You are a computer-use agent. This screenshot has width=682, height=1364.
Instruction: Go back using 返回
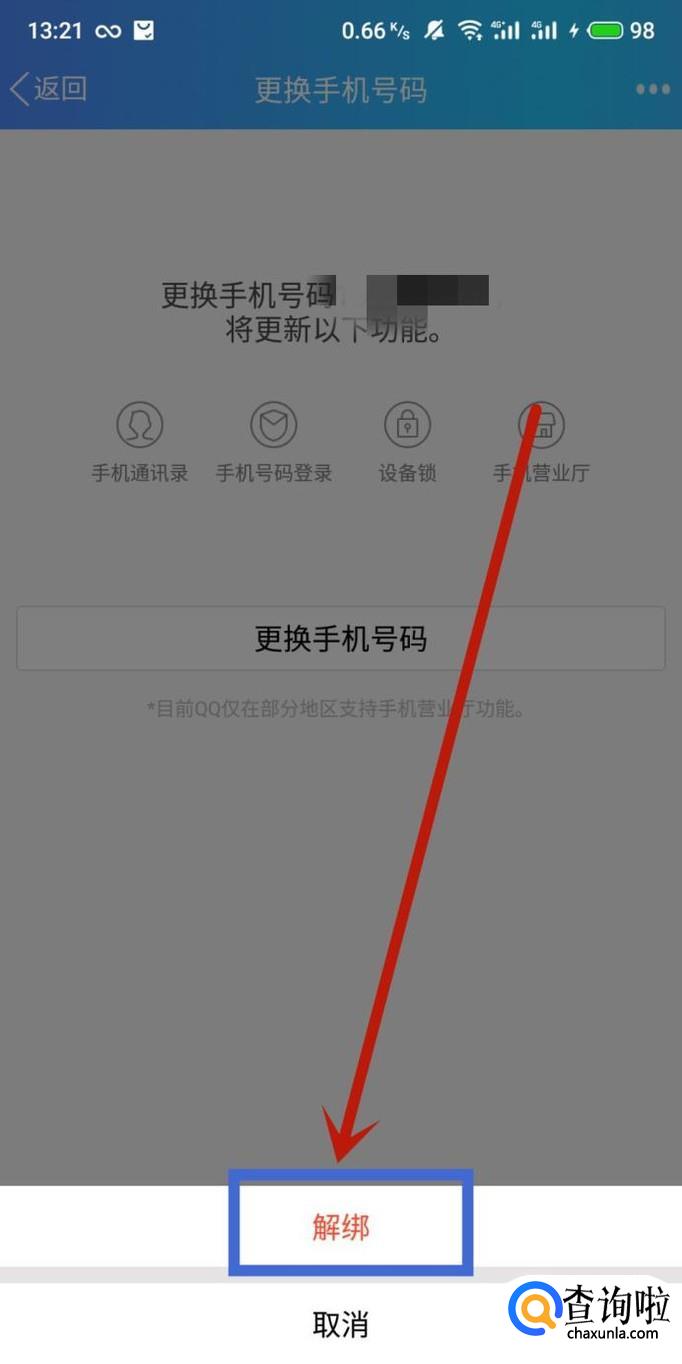48,89
